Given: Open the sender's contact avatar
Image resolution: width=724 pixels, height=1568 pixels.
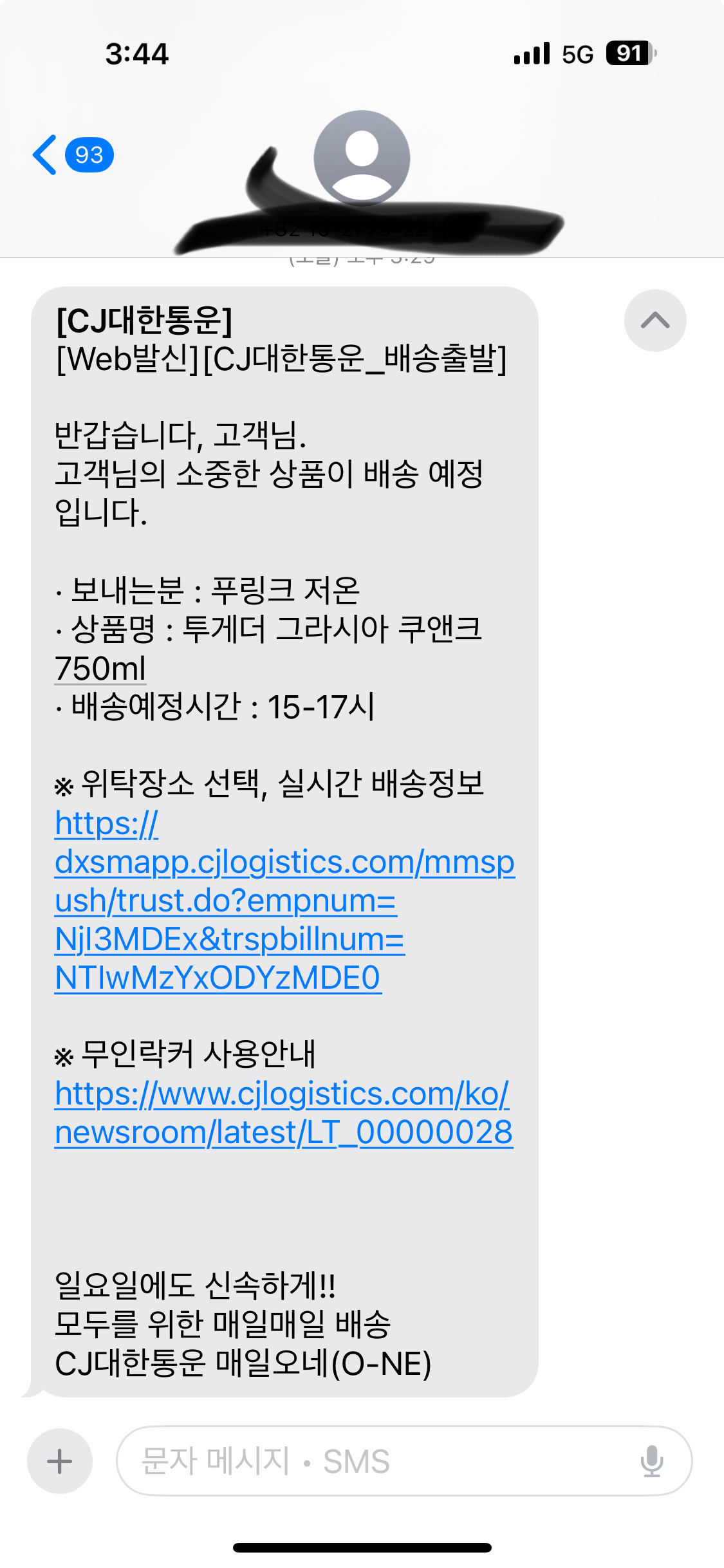Looking at the screenshot, I should tap(362, 158).
